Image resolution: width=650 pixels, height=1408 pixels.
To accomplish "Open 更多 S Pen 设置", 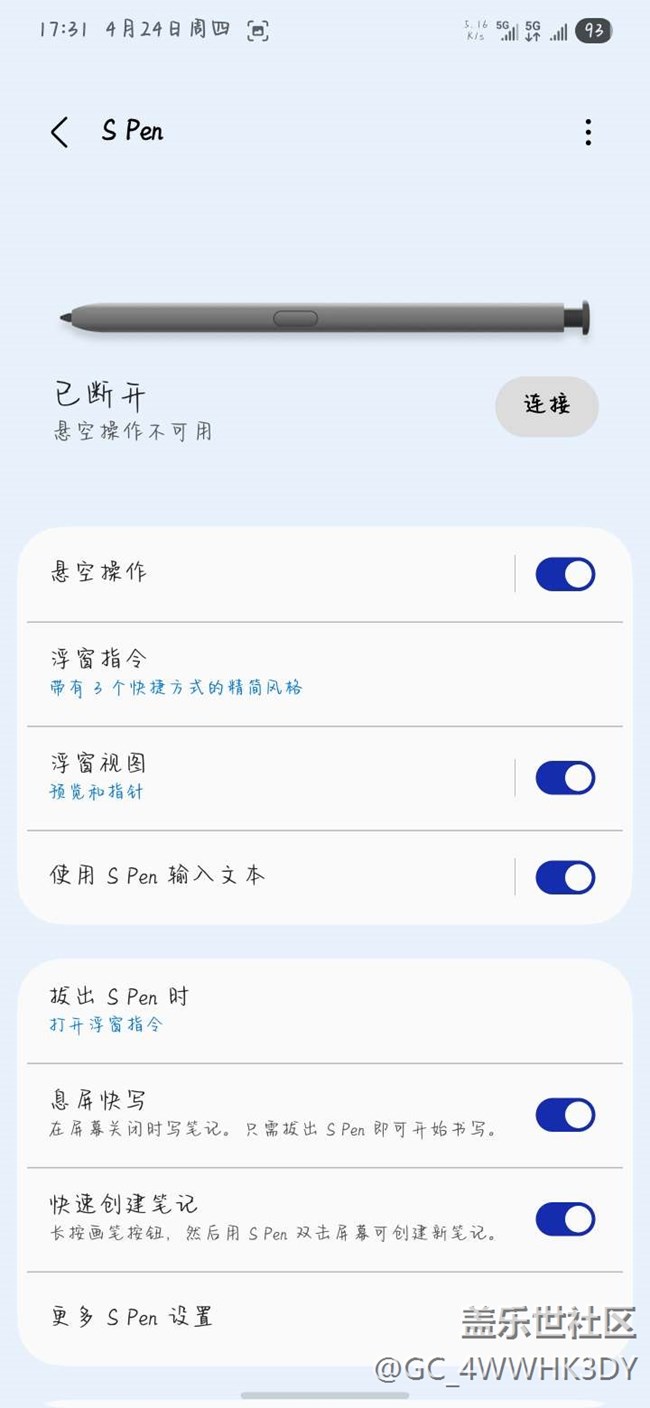I will pos(250,1317).
